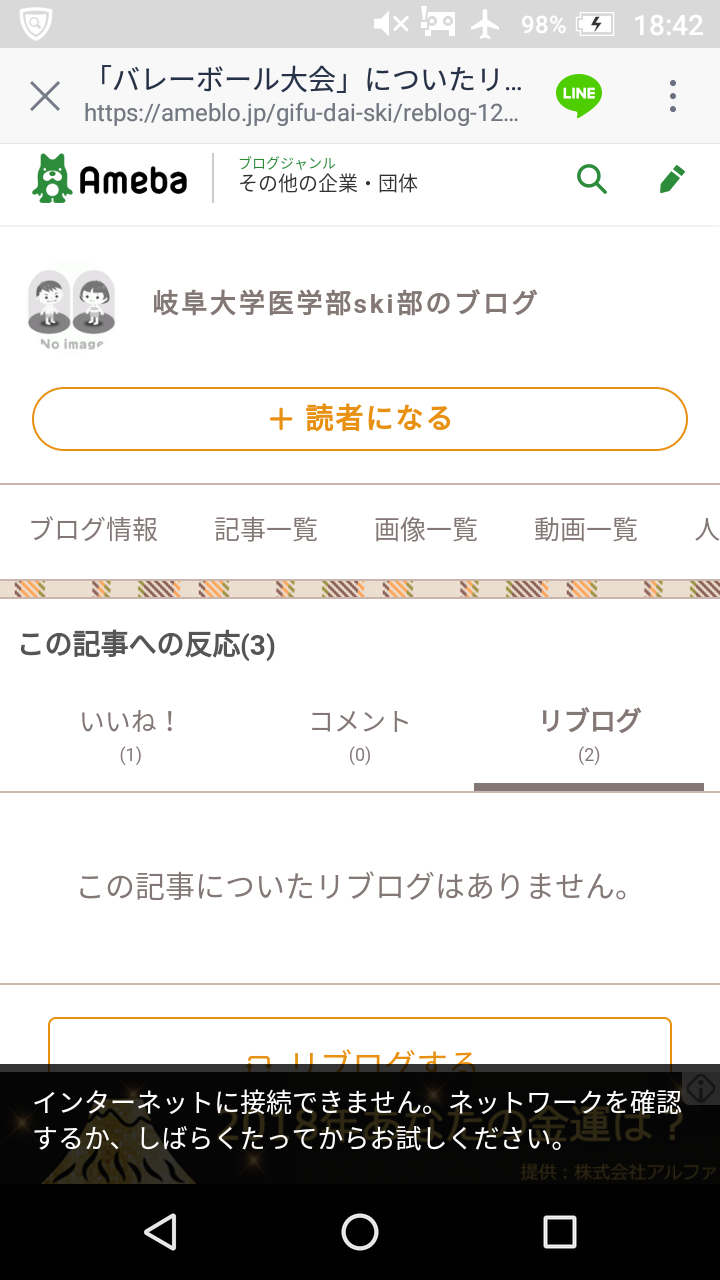Image resolution: width=720 pixels, height=1280 pixels.
Task: Switch to the いいね！ tab
Action: coord(130,734)
